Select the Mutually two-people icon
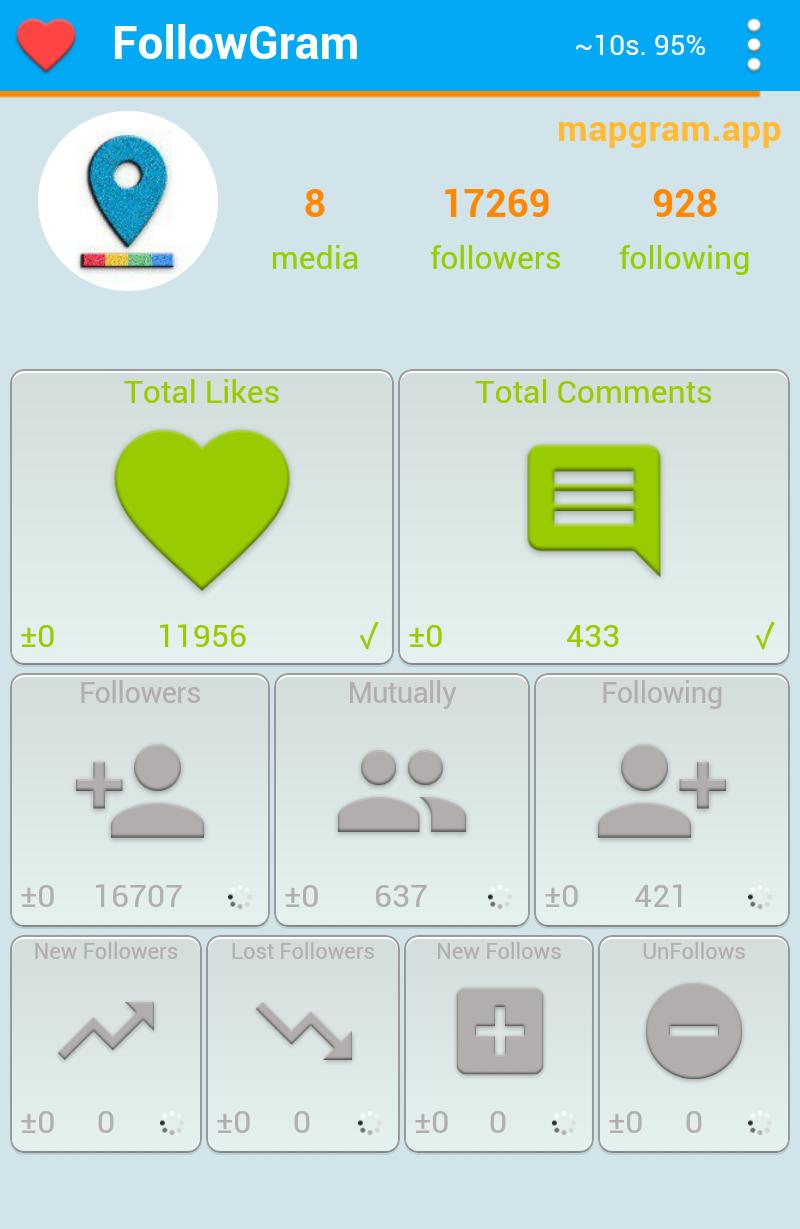Screen dimensions: 800x1229 (402, 792)
